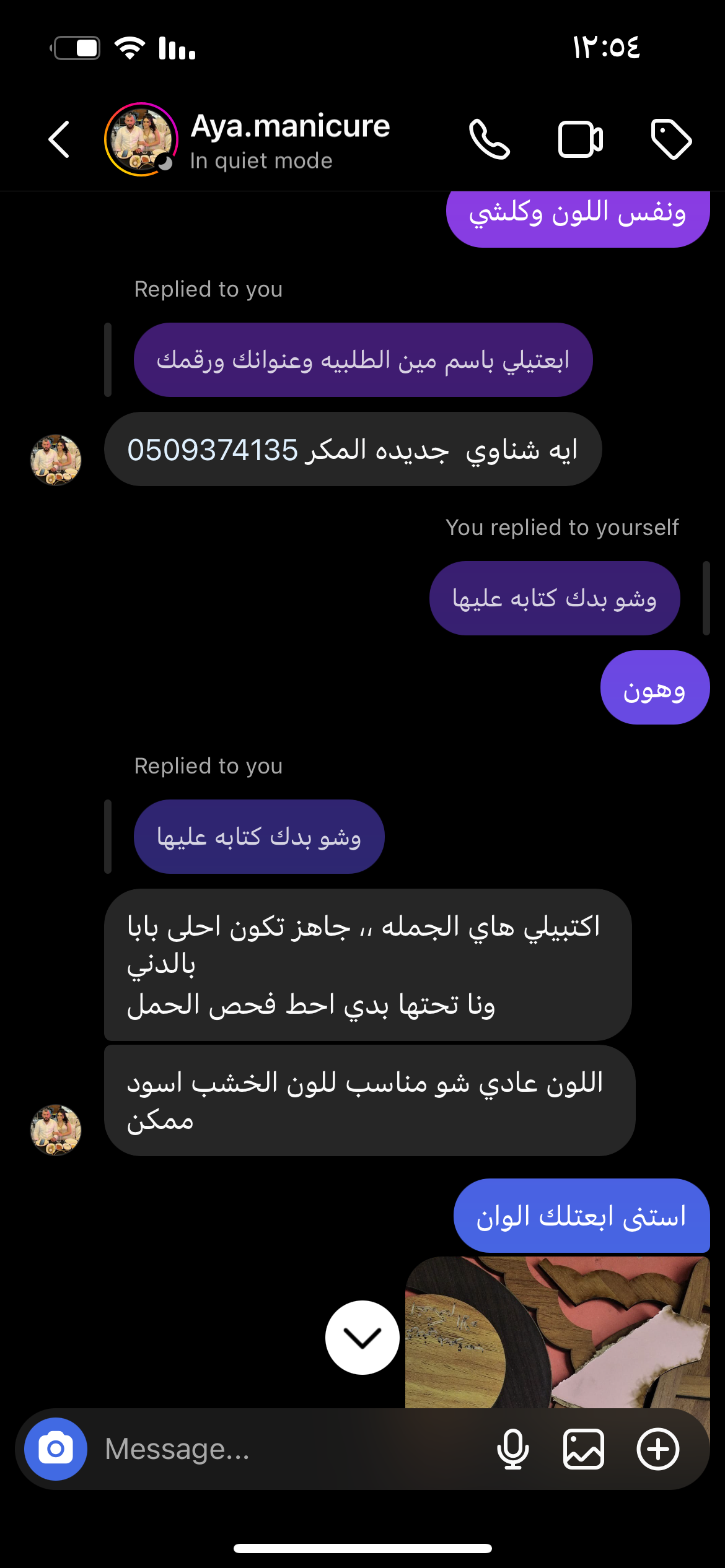The width and height of the screenshot is (725, 1568).
Task: Focus the Message text field
Action: [291, 1449]
